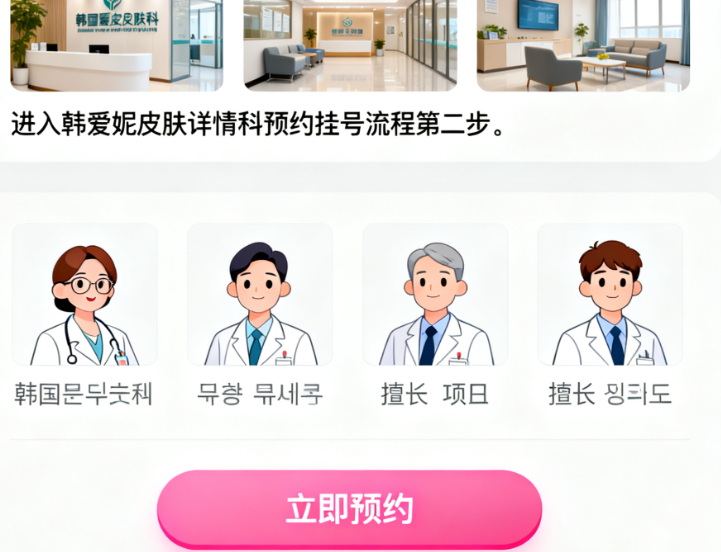Viewport: 721px width, 552px height.
Task: Select the brown-haired doctor card on the right
Action: pyautogui.click(x=610, y=295)
